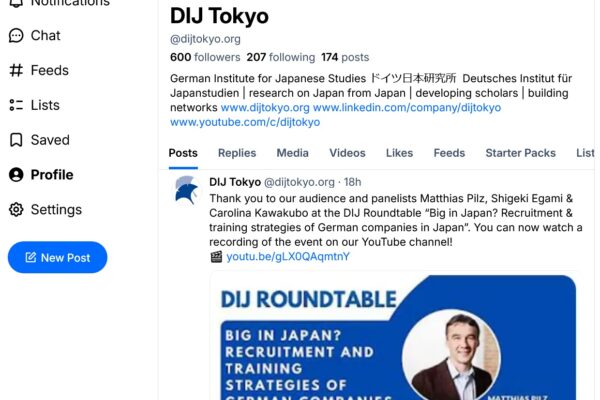
Task: View the 600 followers list
Action: [x=205, y=58]
